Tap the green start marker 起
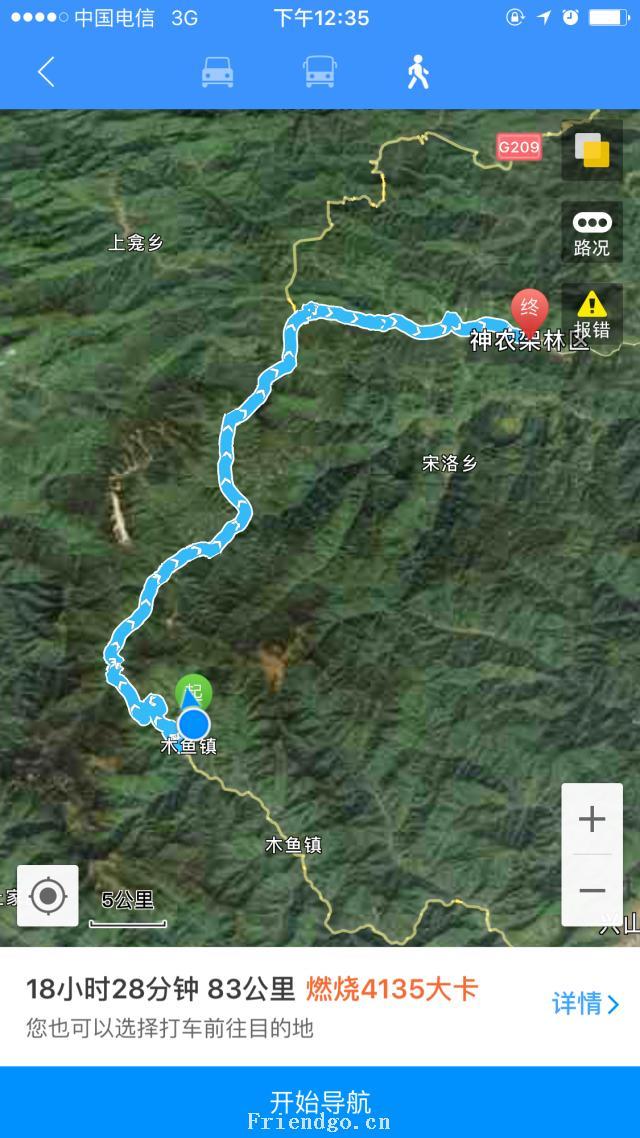 (x=192, y=691)
